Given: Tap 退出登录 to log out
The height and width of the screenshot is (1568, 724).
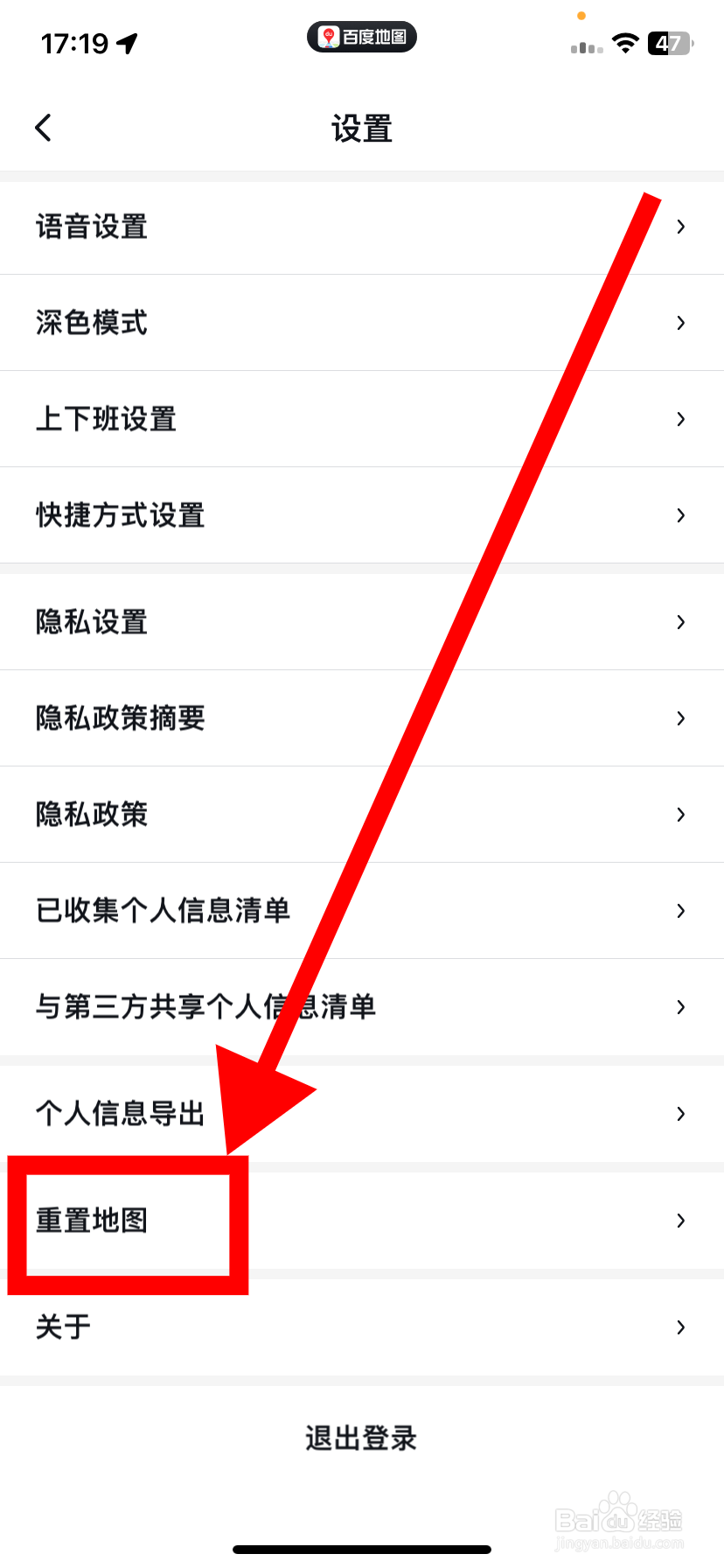Looking at the screenshot, I should (361, 1438).
